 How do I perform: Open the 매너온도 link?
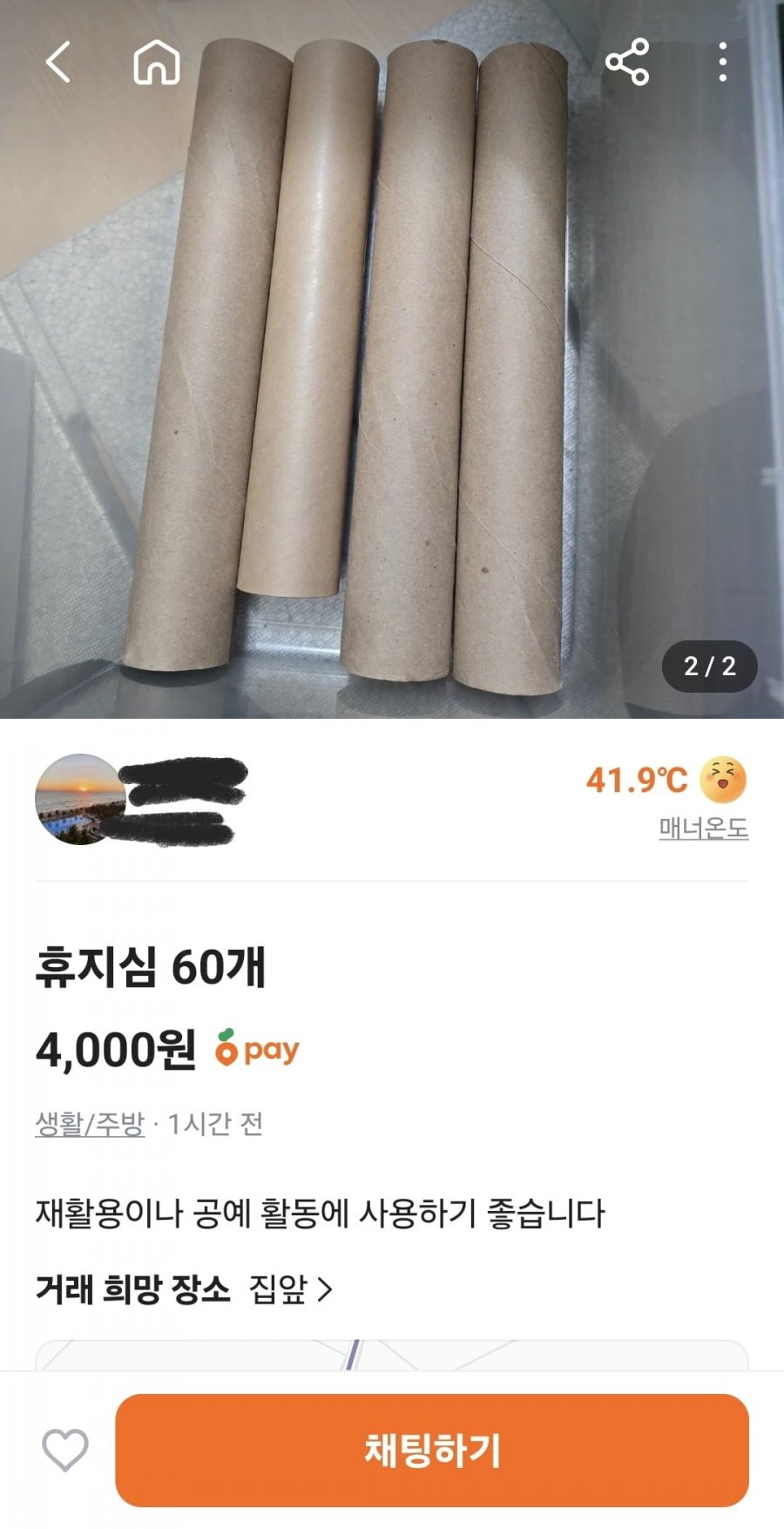(x=703, y=828)
